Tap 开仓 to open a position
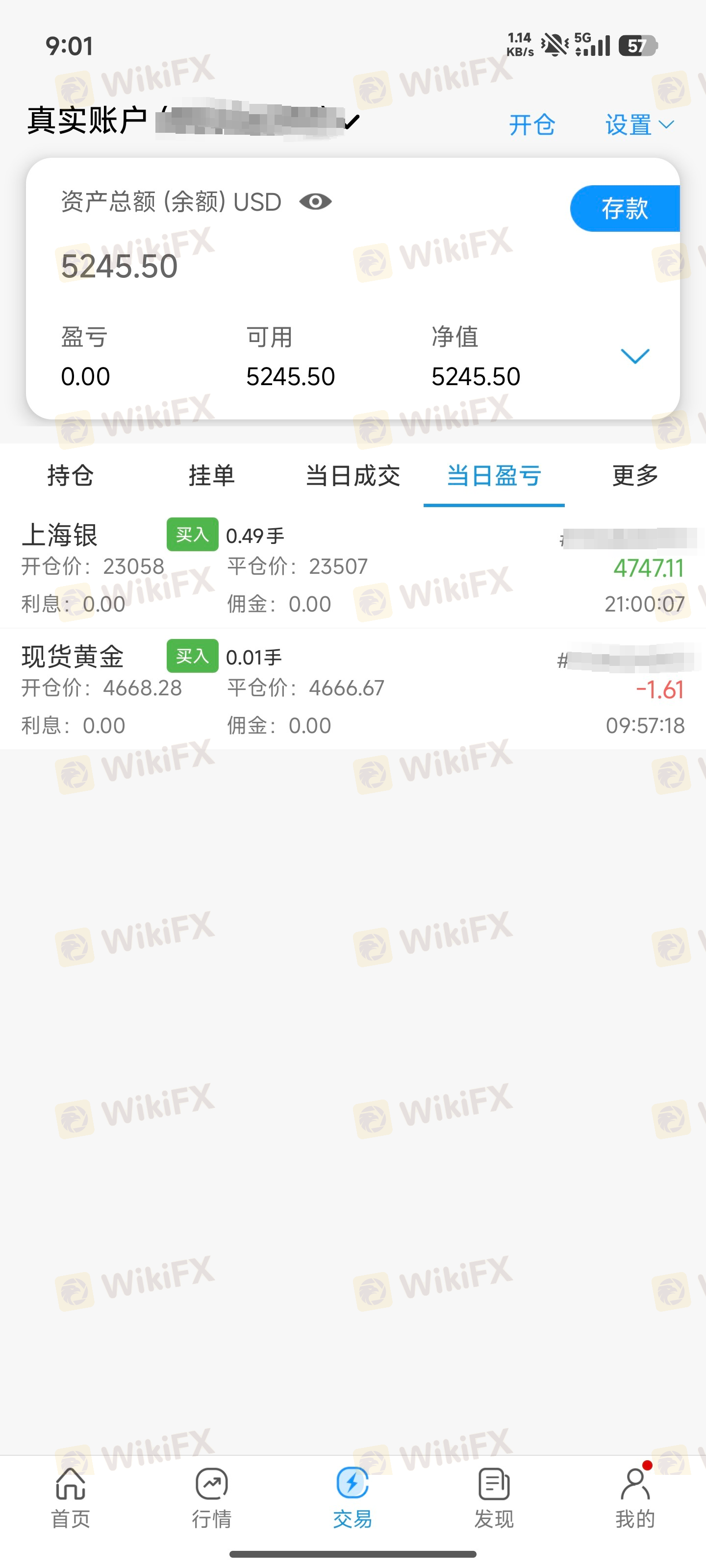 [532, 125]
